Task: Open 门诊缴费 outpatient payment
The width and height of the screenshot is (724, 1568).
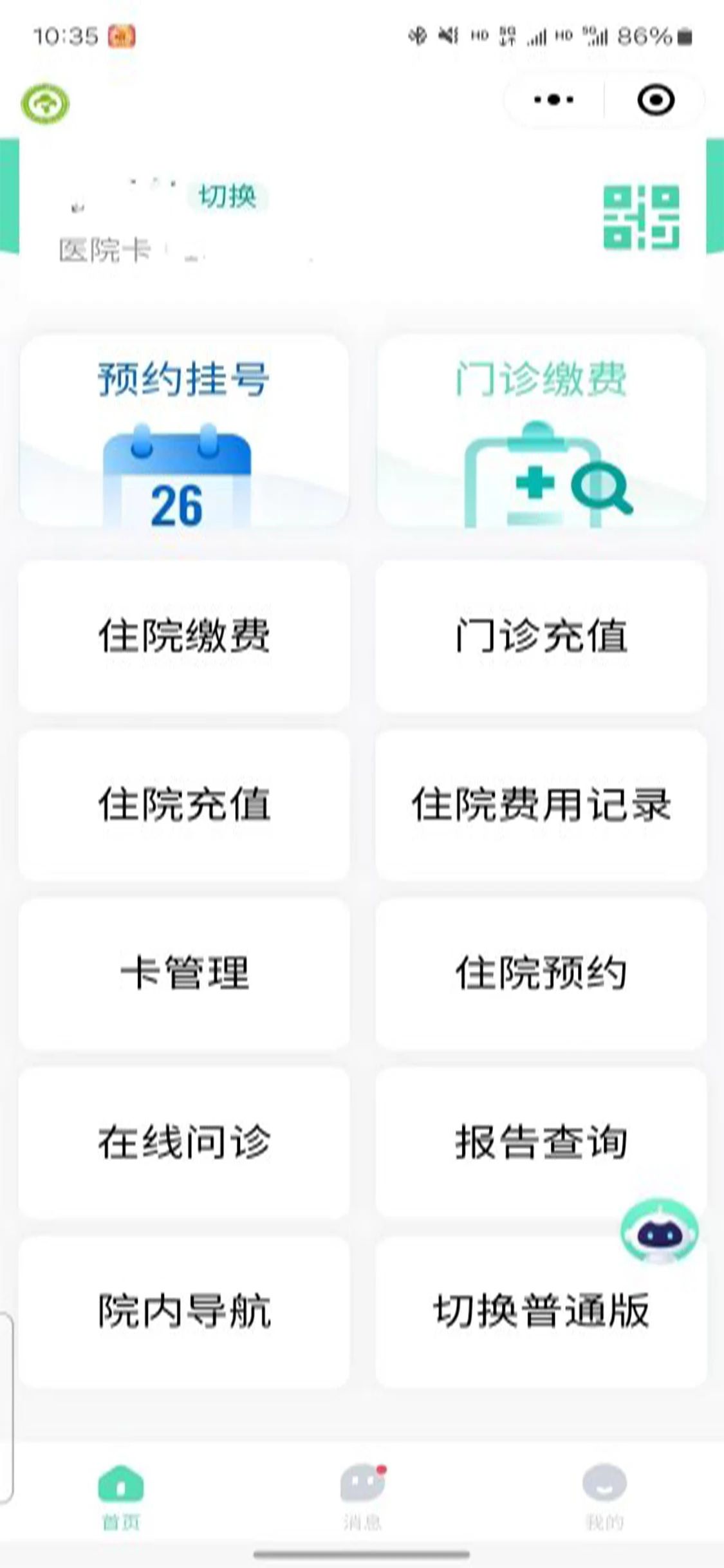Action: coord(541,431)
